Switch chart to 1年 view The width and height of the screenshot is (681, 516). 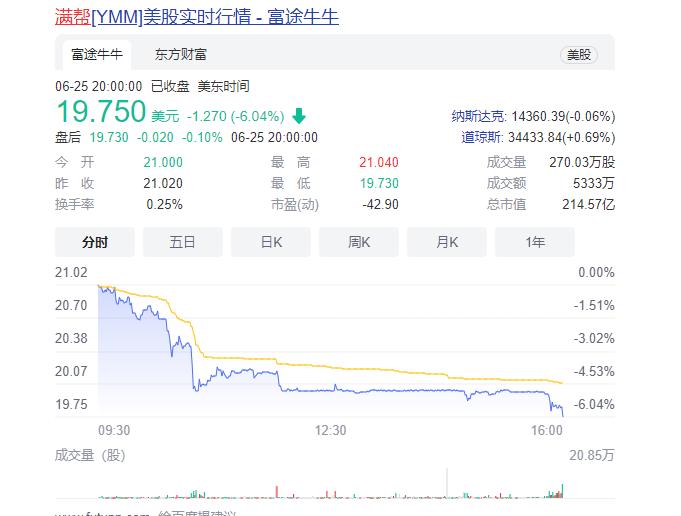(535, 242)
